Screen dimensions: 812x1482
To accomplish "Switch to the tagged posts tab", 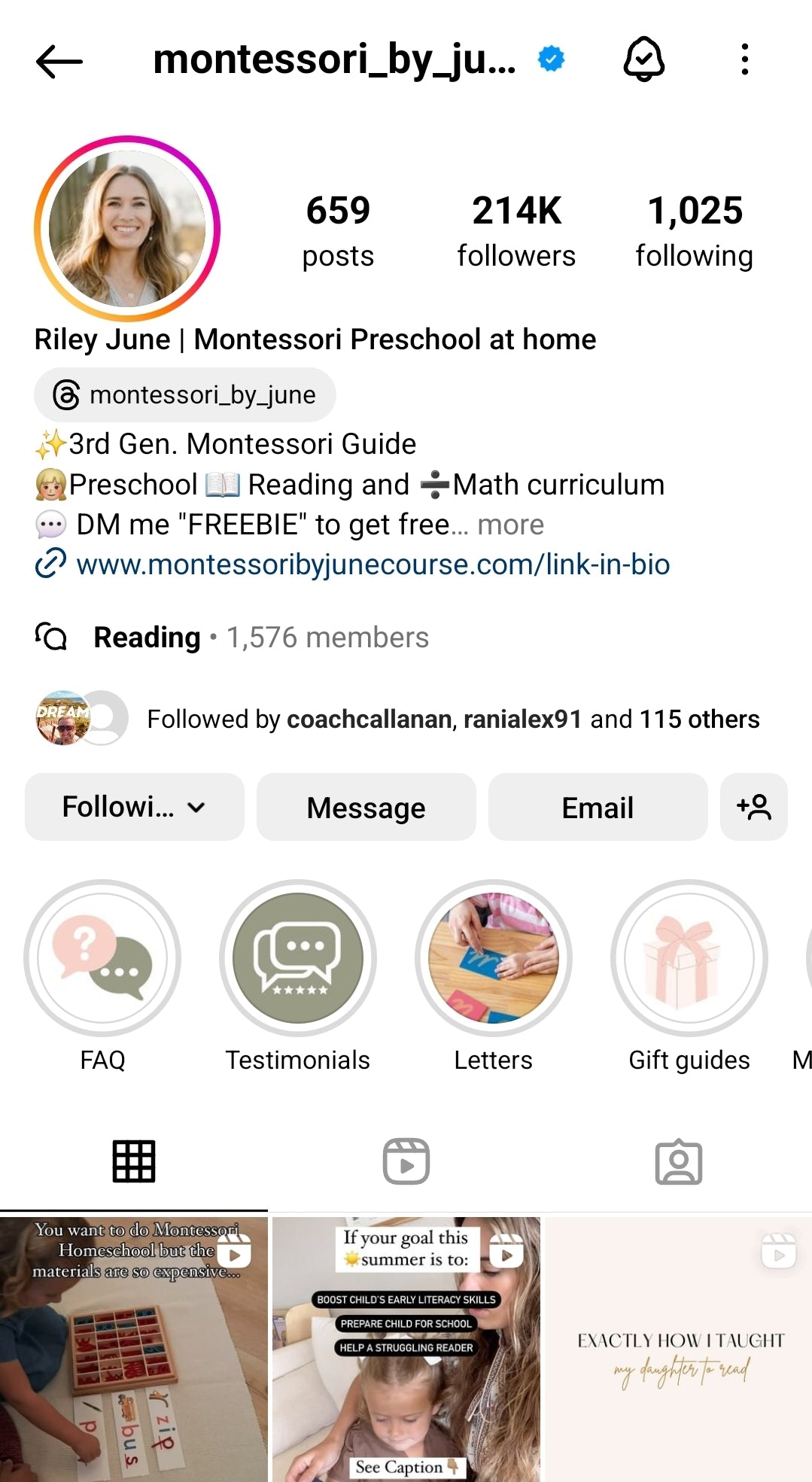I will [678, 1161].
